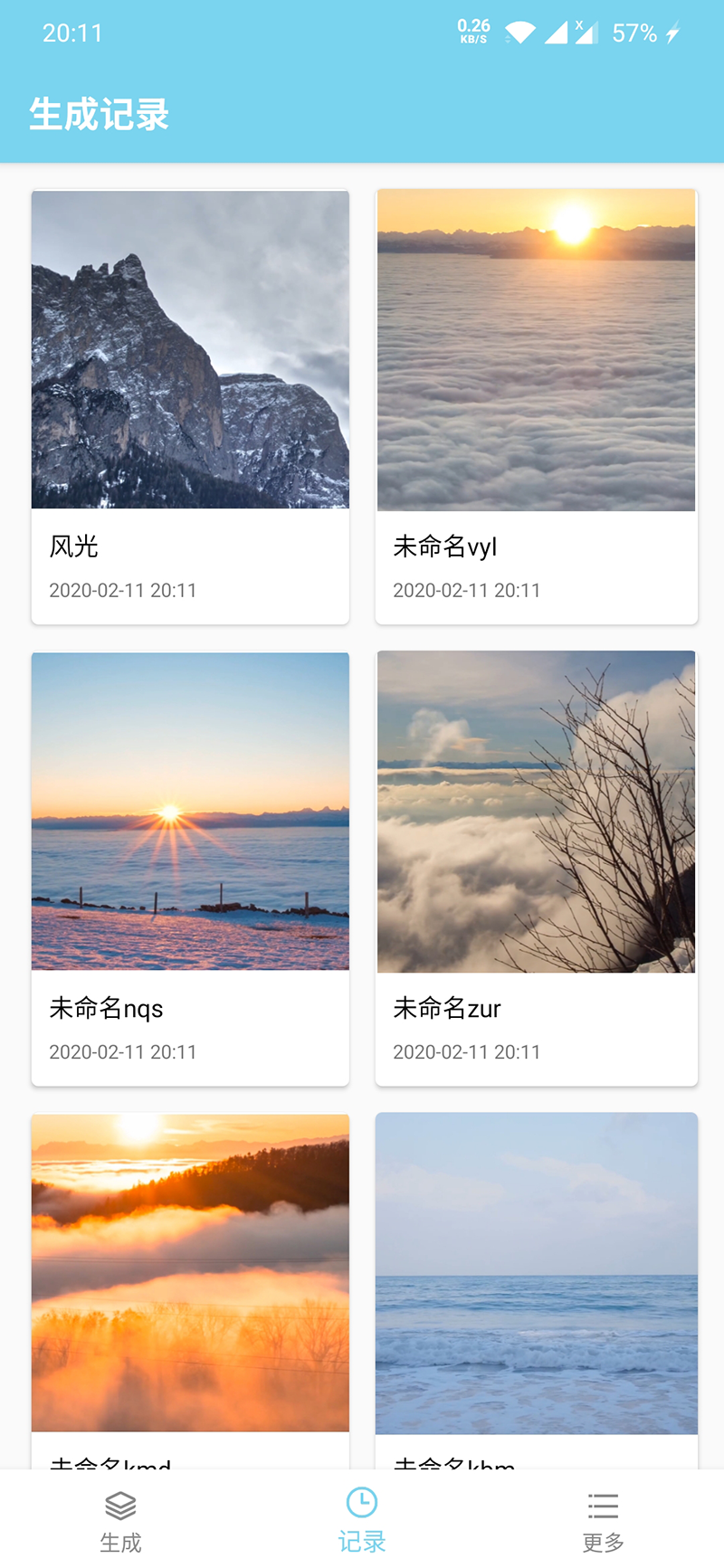
Task: Go to the 记录 tab
Action: pos(362,1522)
